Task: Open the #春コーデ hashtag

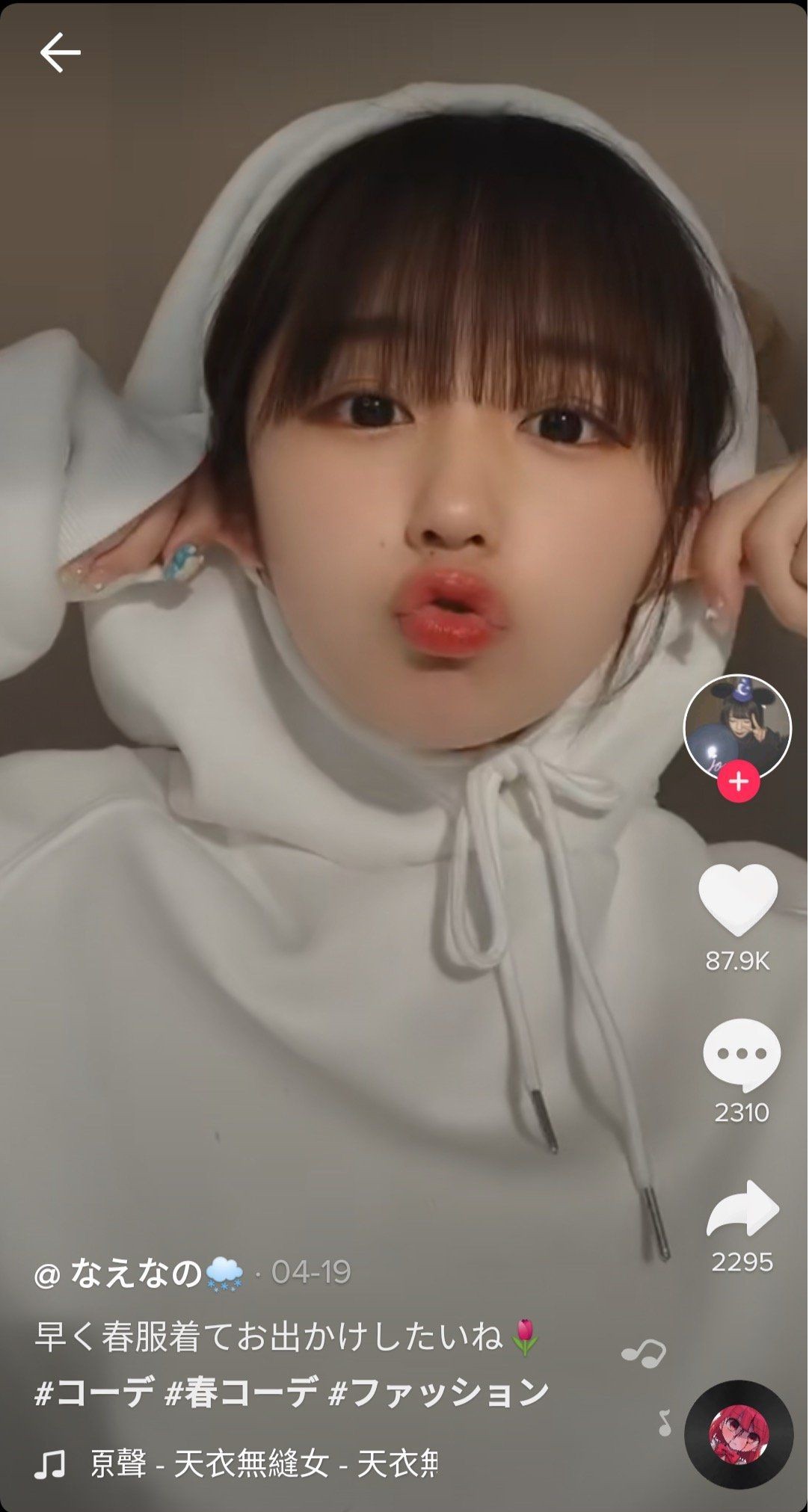Action: coord(242,1393)
